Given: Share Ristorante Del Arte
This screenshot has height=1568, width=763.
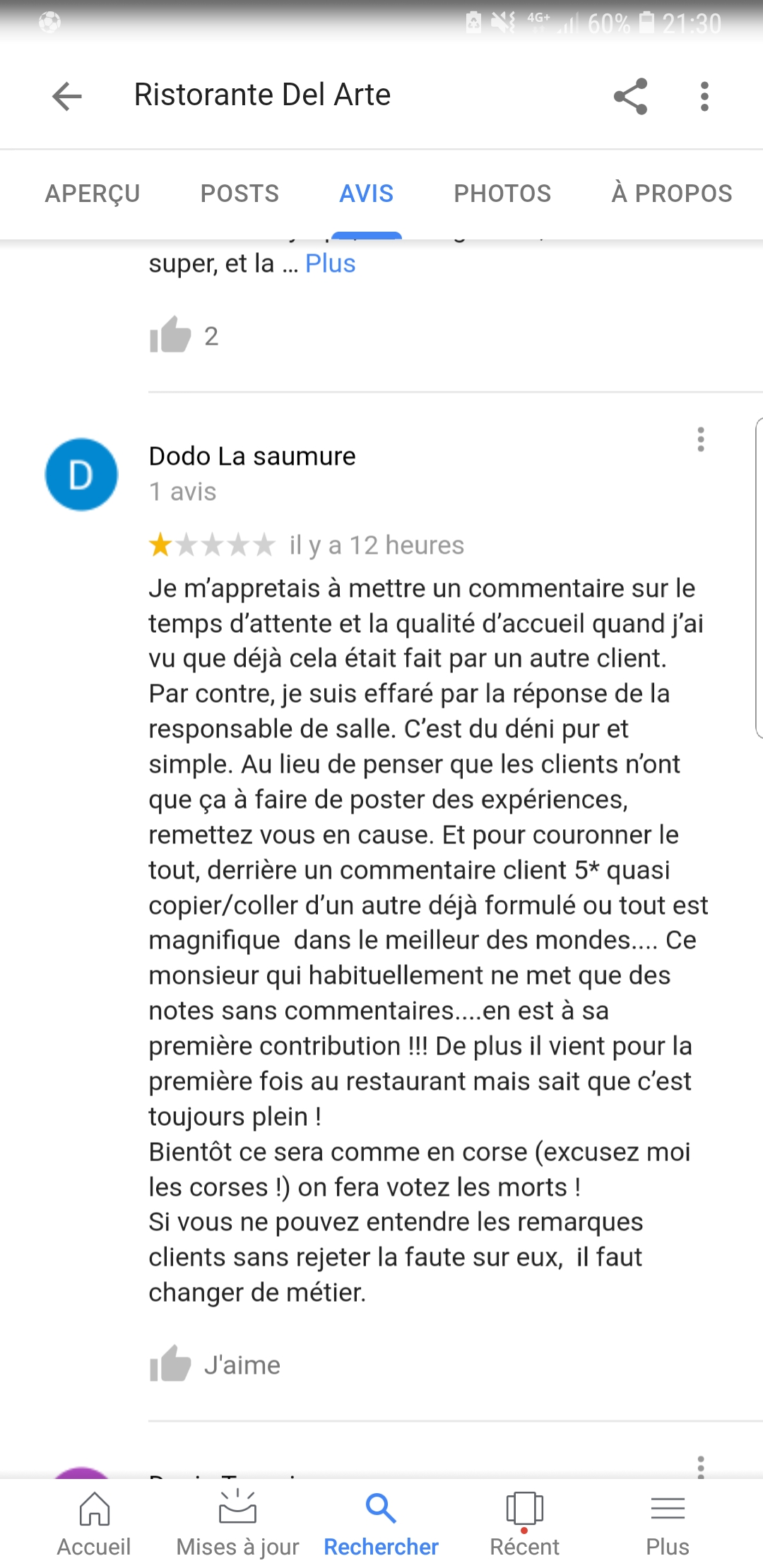Looking at the screenshot, I should coord(630,96).
